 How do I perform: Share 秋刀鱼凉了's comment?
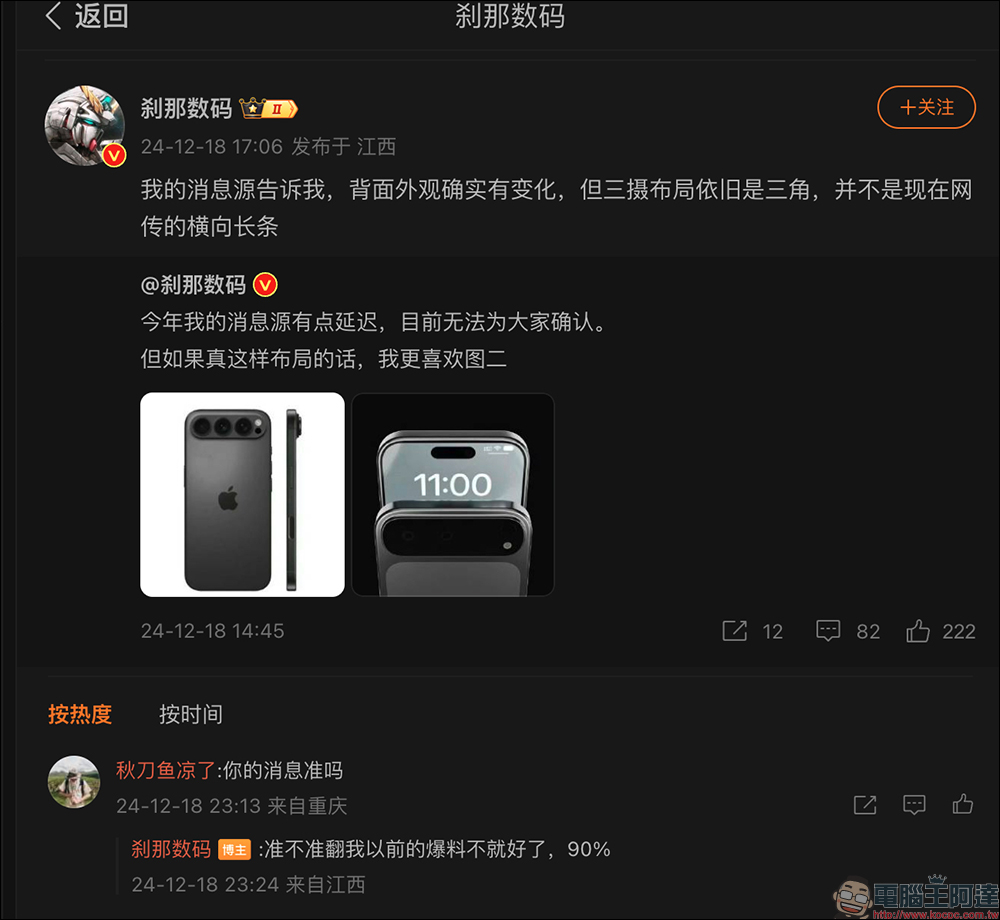[865, 805]
